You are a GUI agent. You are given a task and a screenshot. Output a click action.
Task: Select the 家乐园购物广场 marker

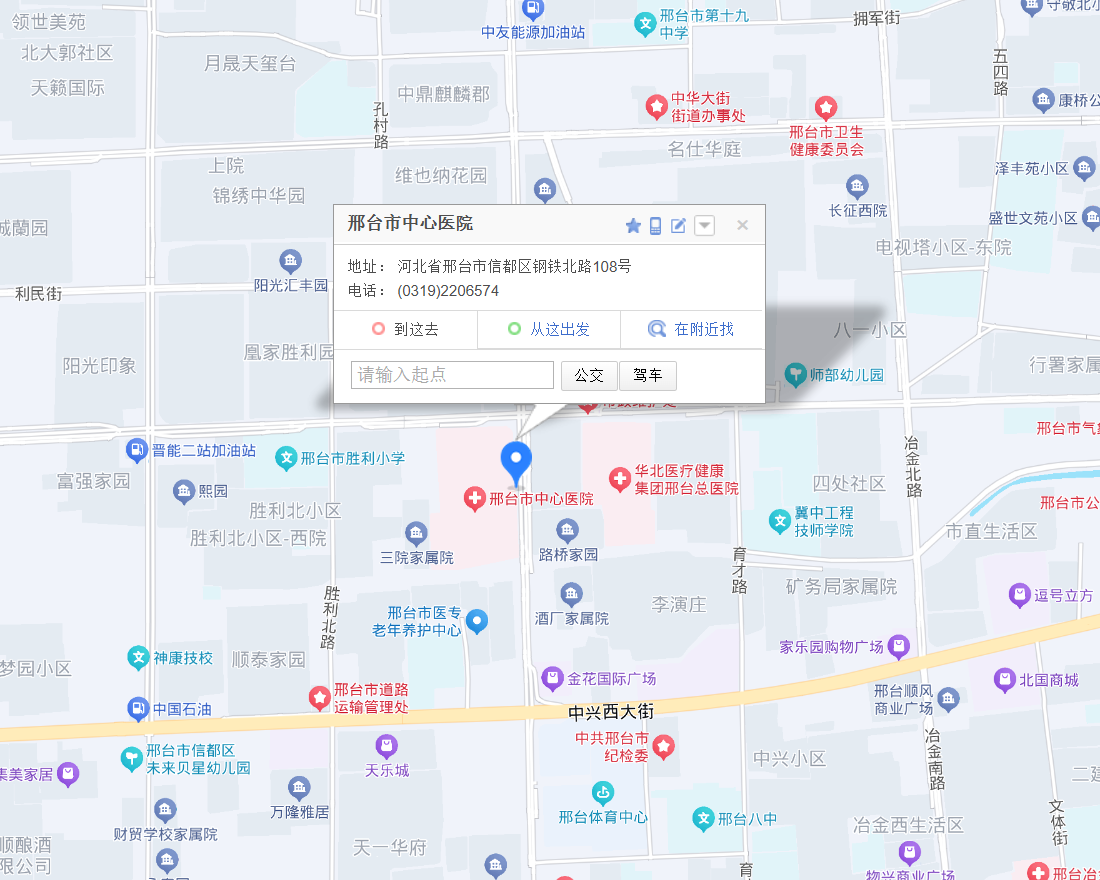(898, 646)
